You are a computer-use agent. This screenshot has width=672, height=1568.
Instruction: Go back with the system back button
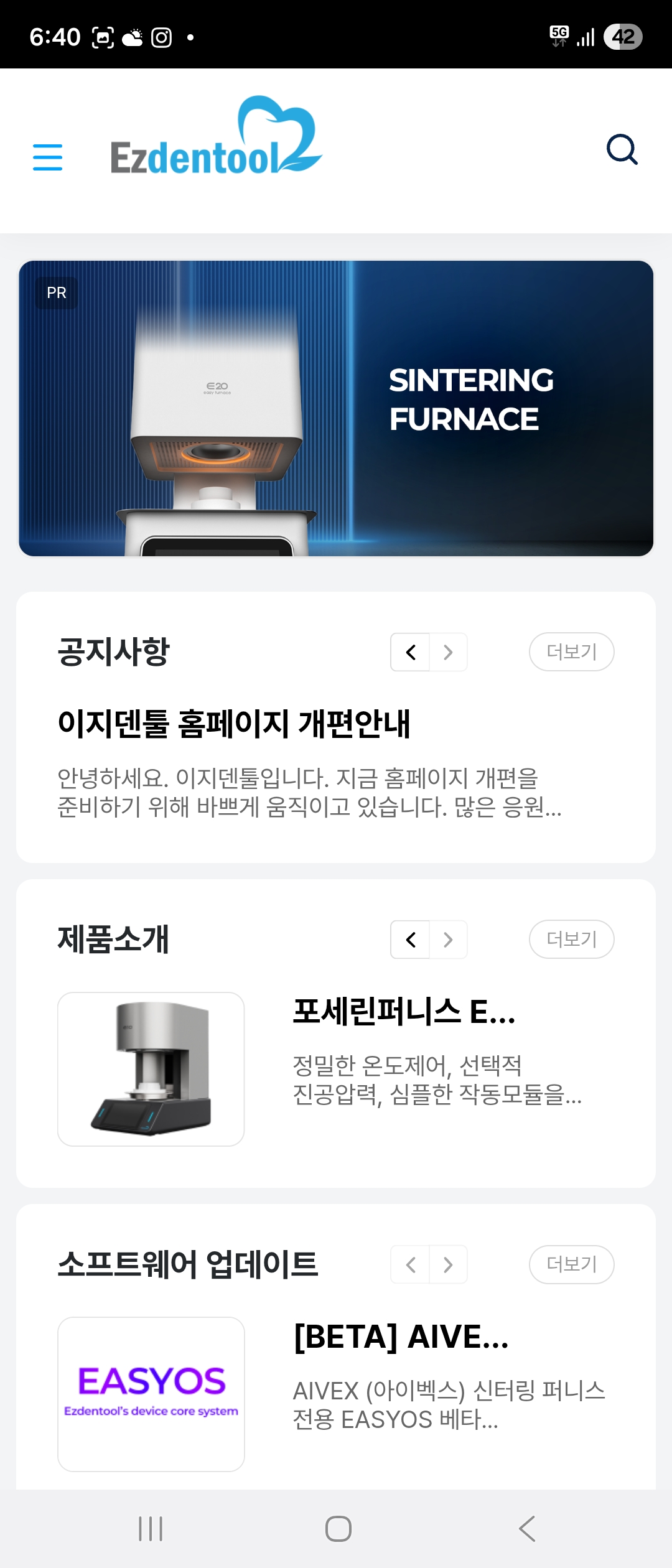[x=526, y=1529]
